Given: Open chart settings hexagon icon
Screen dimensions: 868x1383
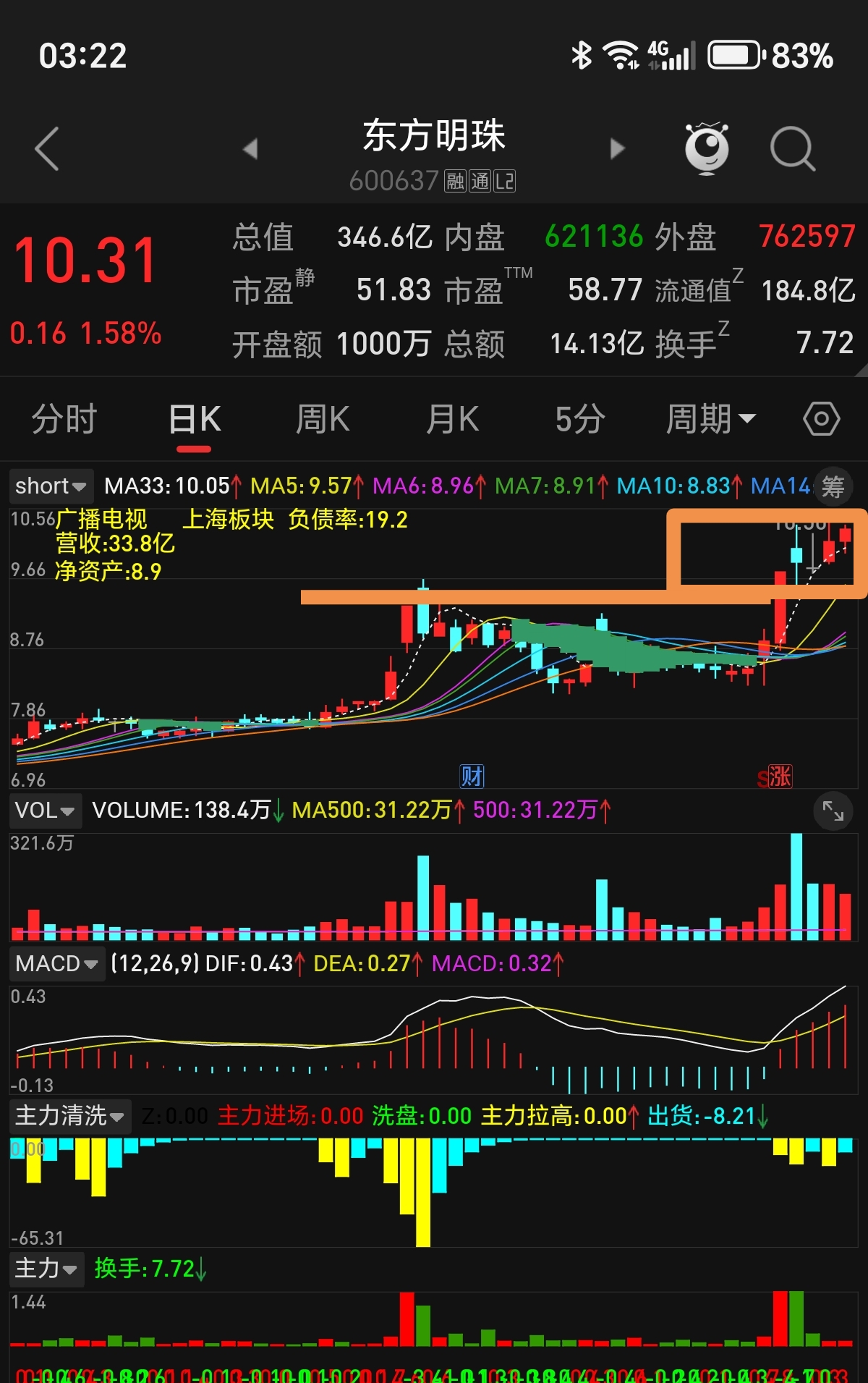Looking at the screenshot, I should coord(822,420).
